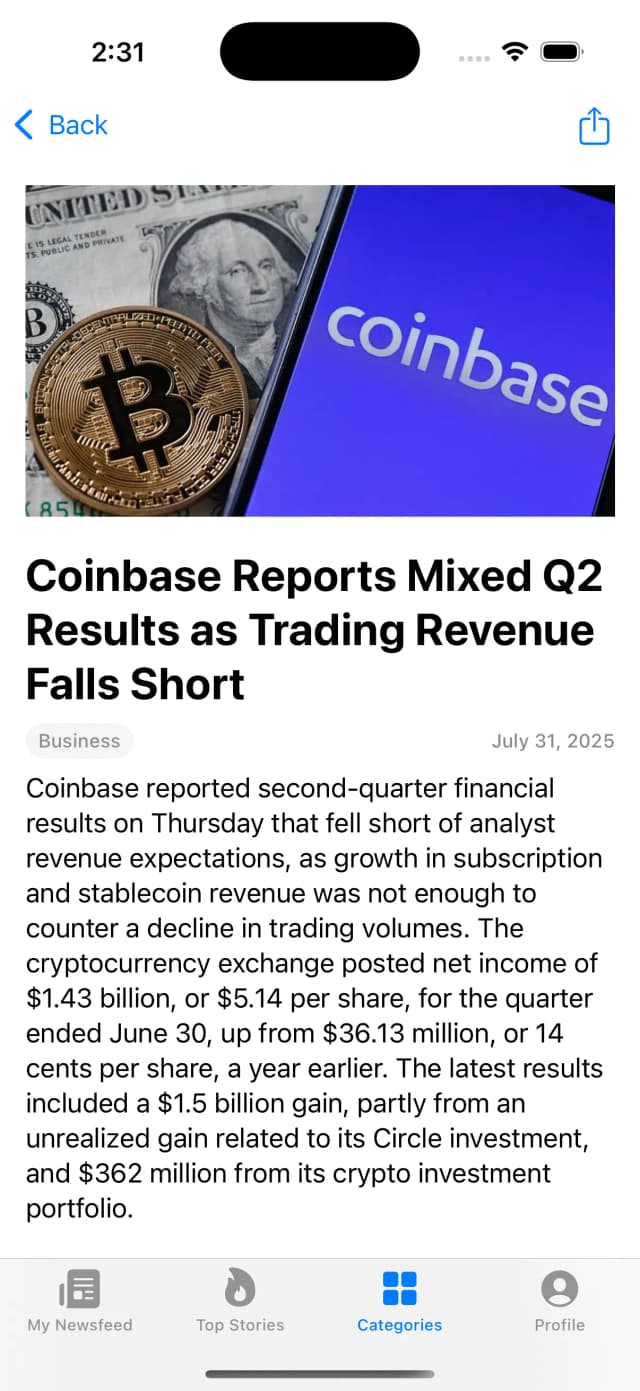The image size is (640, 1391).
Task: Go to the Profile tab
Action: click(559, 1301)
